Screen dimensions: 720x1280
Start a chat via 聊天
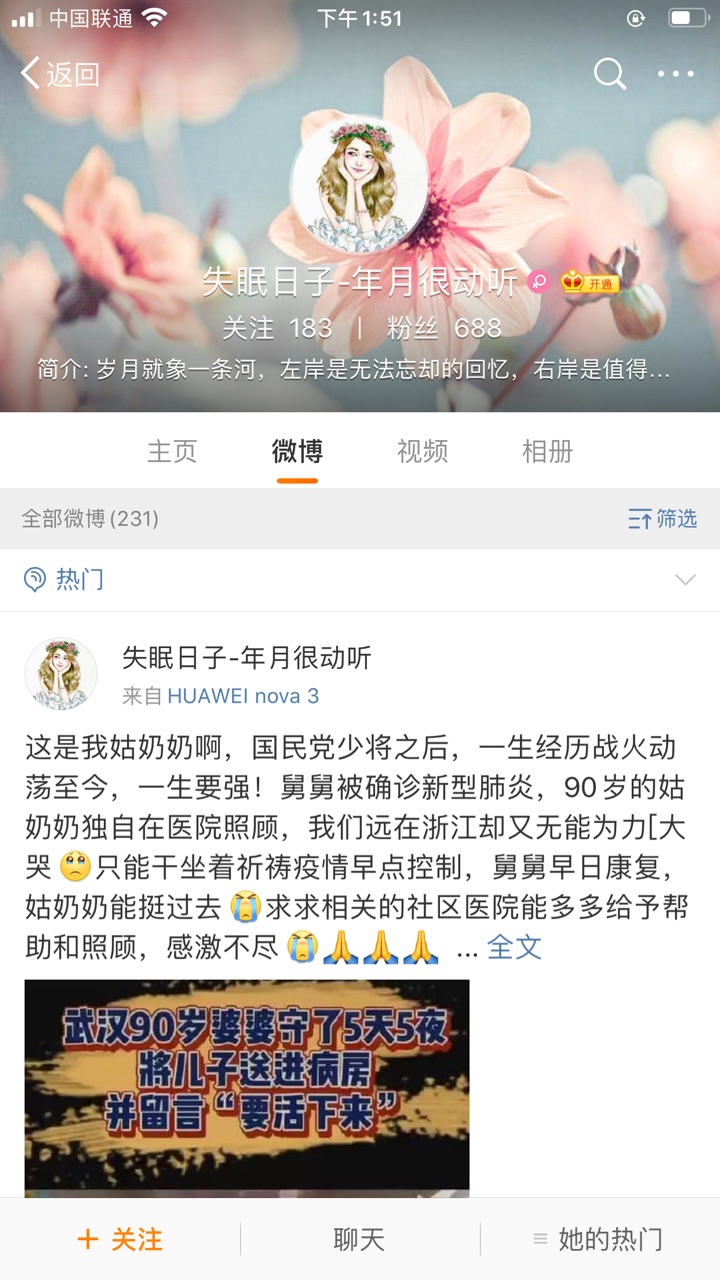pyautogui.click(x=359, y=1239)
